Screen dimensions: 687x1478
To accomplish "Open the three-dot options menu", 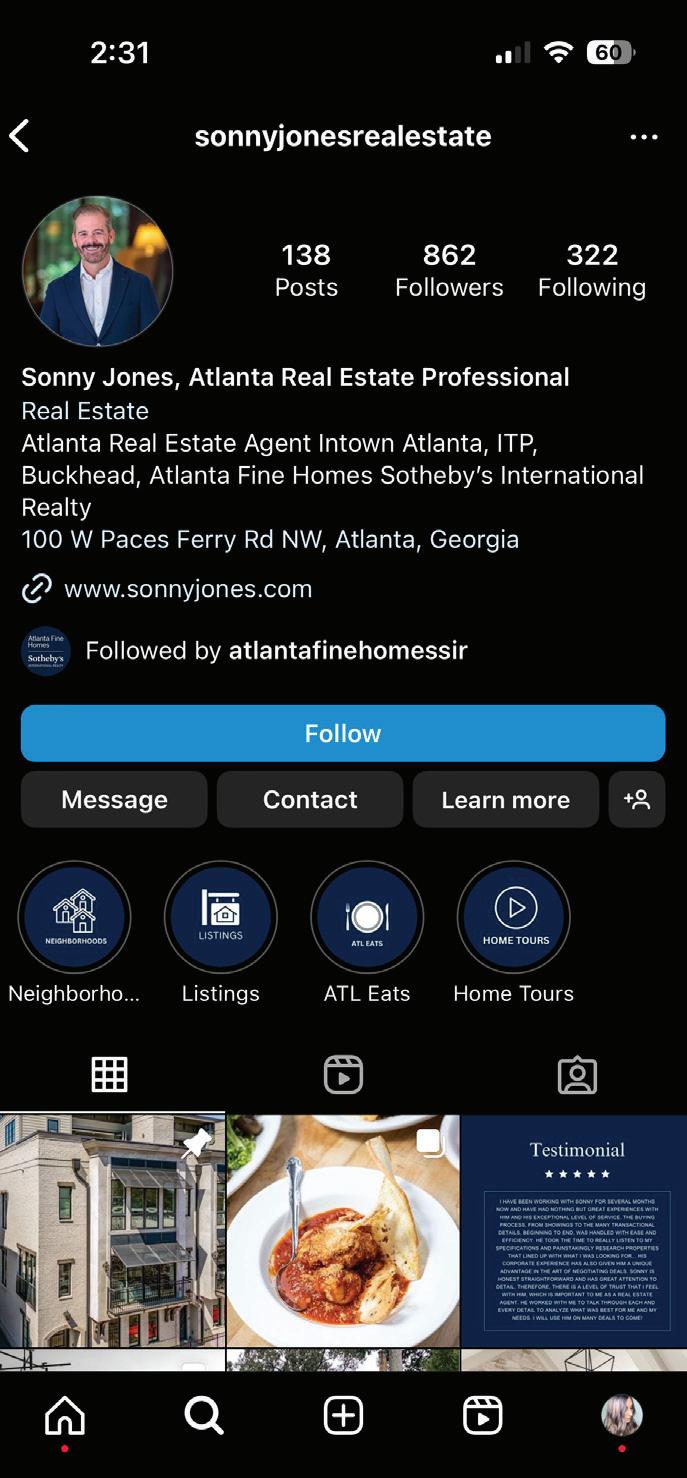I will click(644, 137).
